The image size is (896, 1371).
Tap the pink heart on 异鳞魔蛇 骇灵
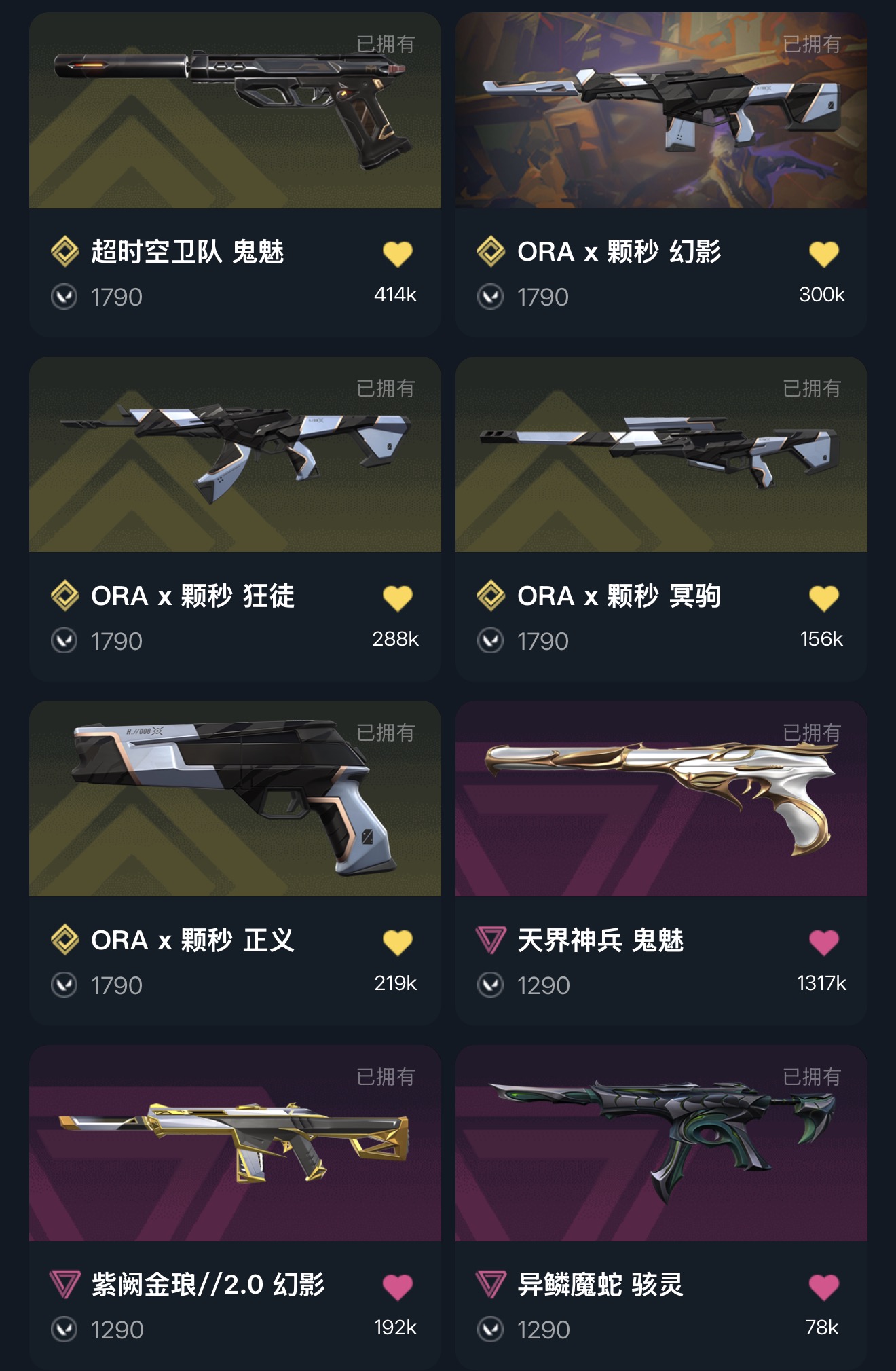[824, 1287]
